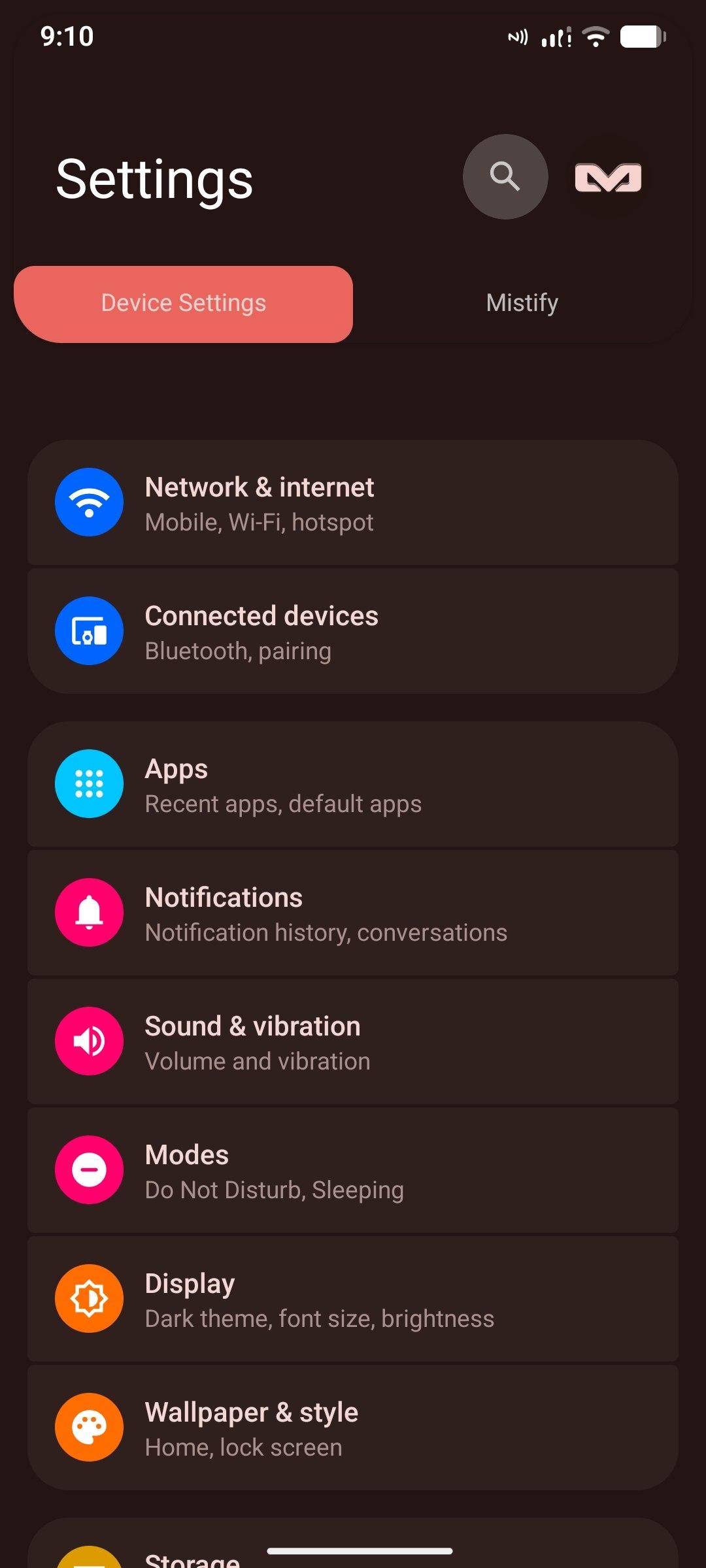Go to Apps settings
706x1568 pixels.
pyautogui.click(x=353, y=784)
